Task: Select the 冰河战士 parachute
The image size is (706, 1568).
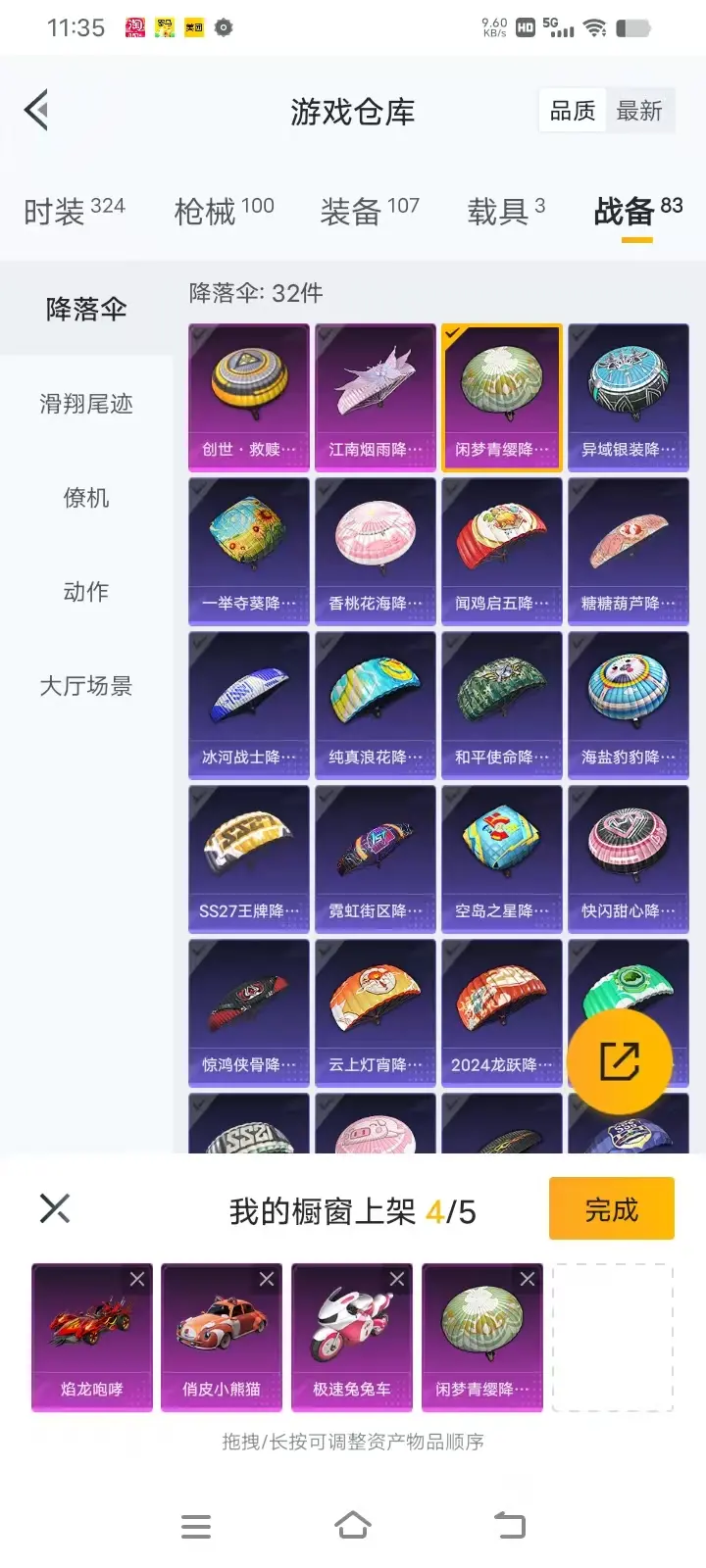Action: (x=249, y=705)
